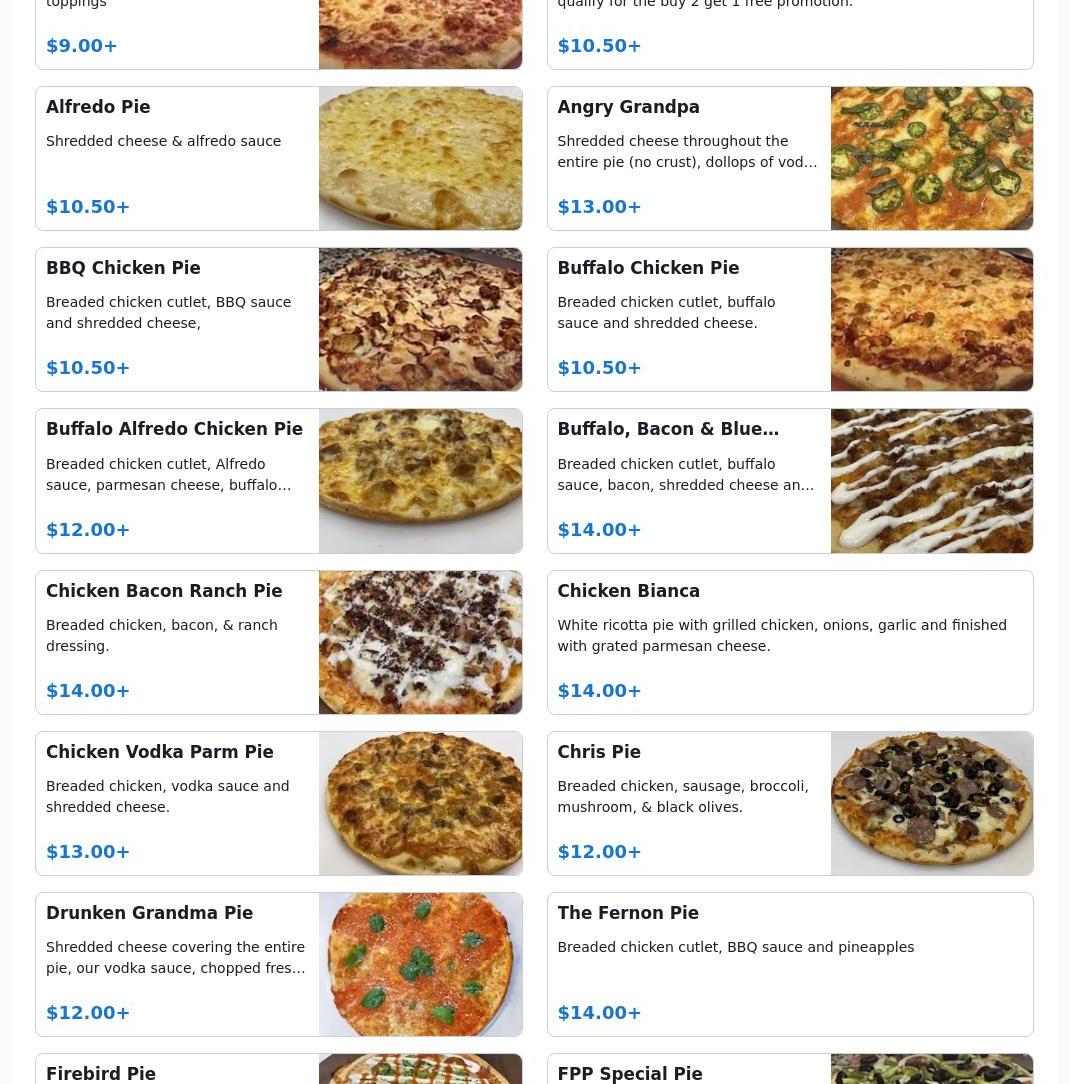Open the Chicken Bianca item

(790, 642)
